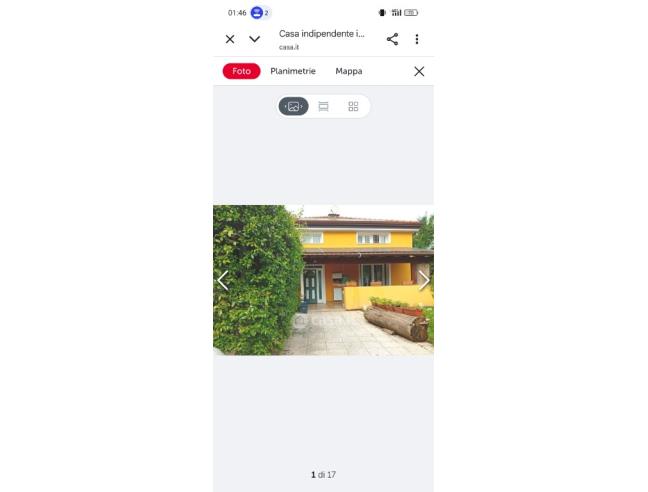Select the single photo carousel view
The height and width of the screenshot is (492, 648).
[x=293, y=106]
